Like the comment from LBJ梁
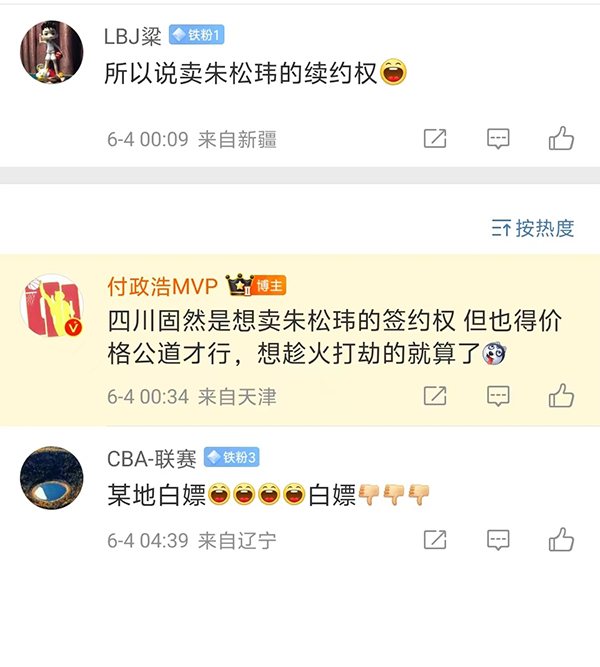The image size is (600, 667). [x=561, y=139]
